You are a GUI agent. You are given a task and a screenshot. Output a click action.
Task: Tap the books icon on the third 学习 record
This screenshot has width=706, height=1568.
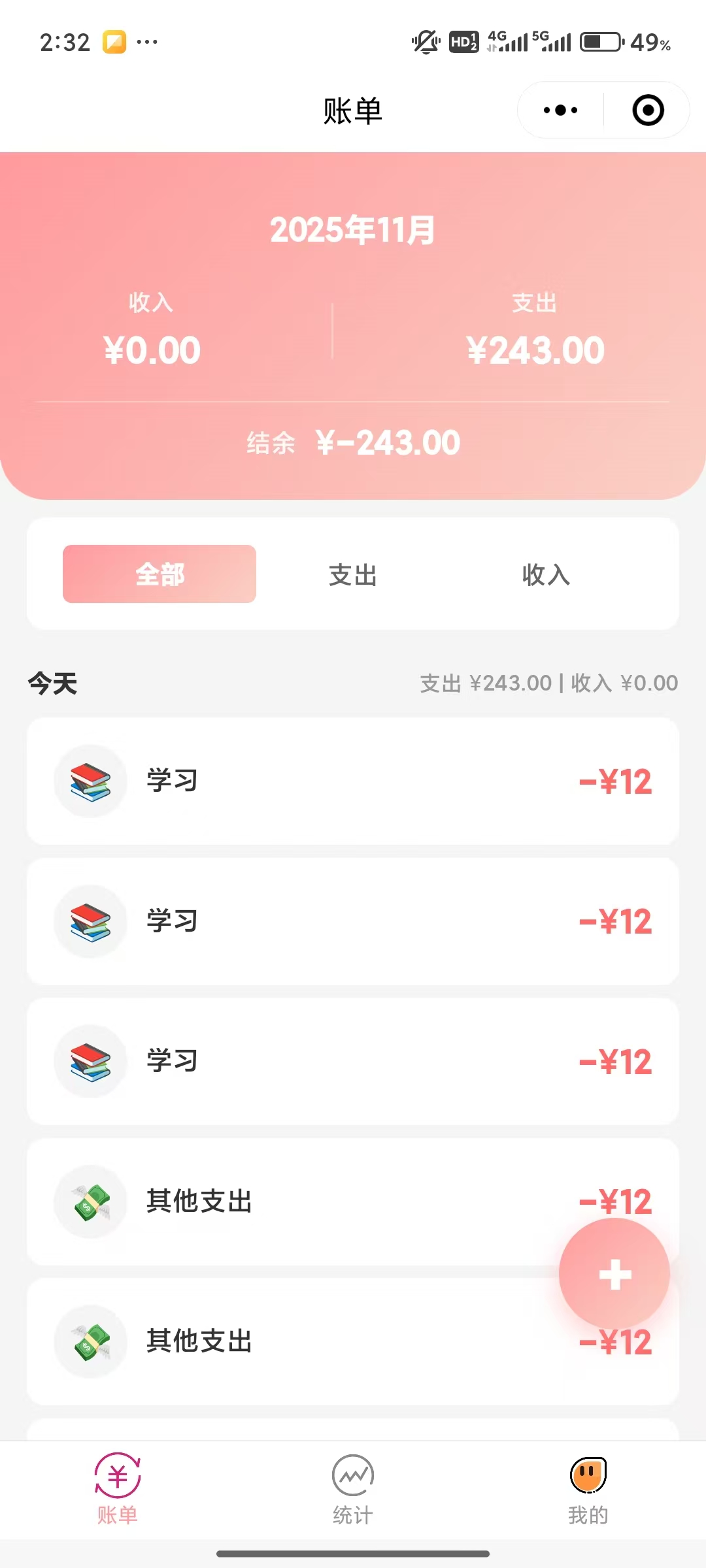pos(90,1061)
